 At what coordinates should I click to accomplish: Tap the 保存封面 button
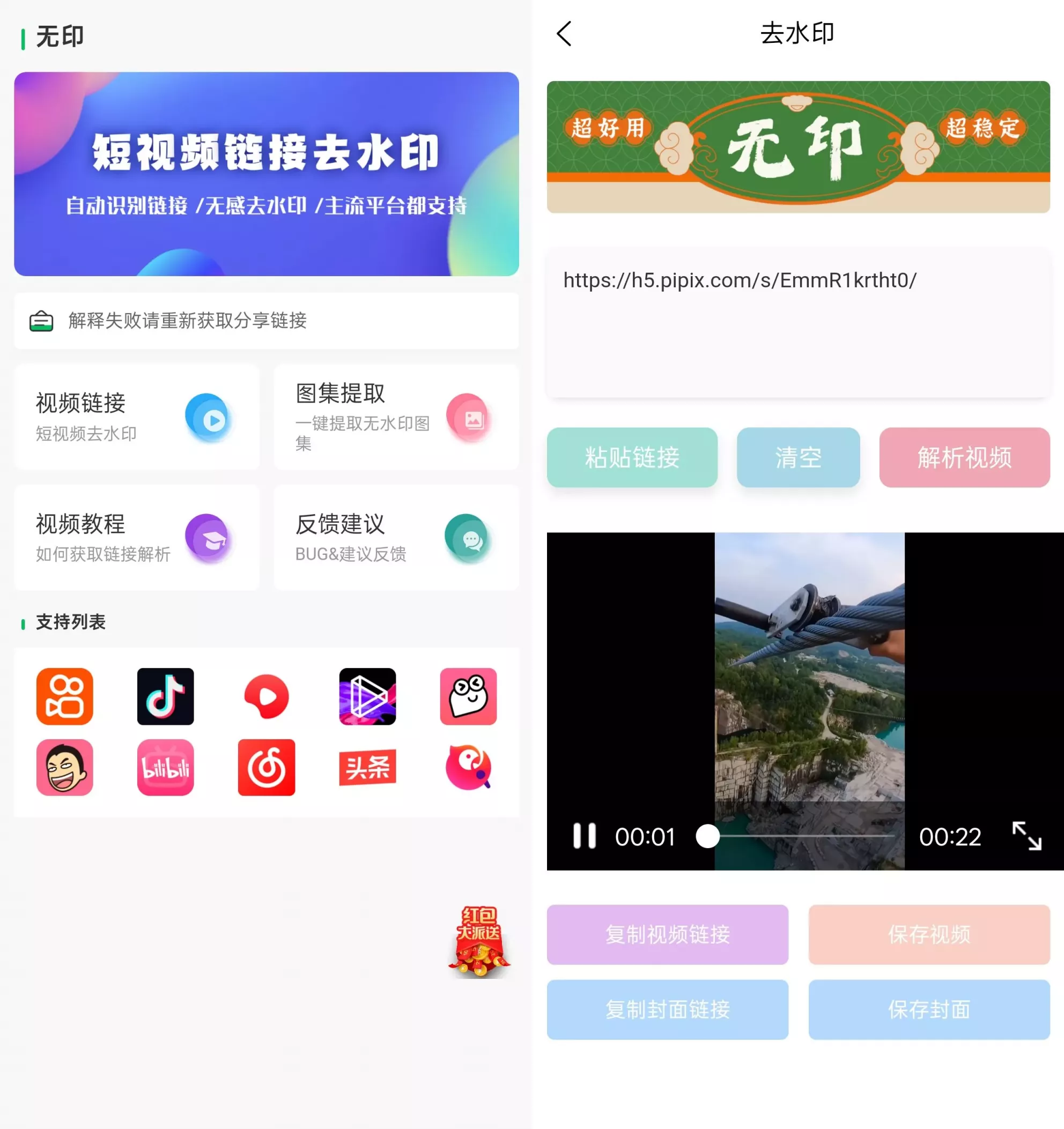pyautogui.click(x=929, y=1010)
